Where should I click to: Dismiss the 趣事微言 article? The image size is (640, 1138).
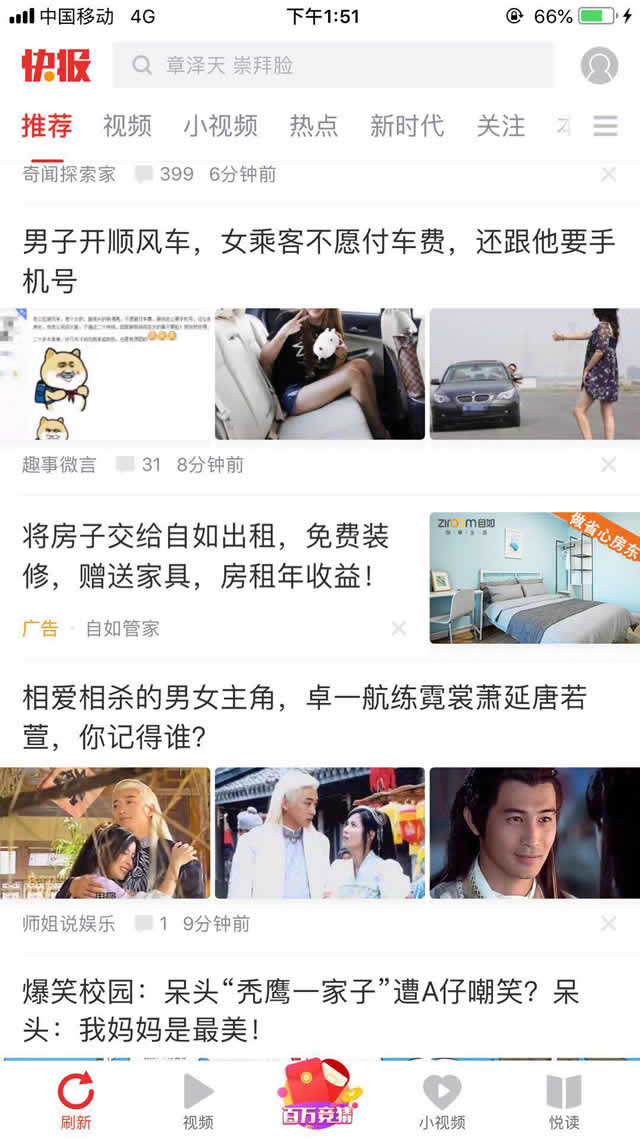tap(608, 464)
